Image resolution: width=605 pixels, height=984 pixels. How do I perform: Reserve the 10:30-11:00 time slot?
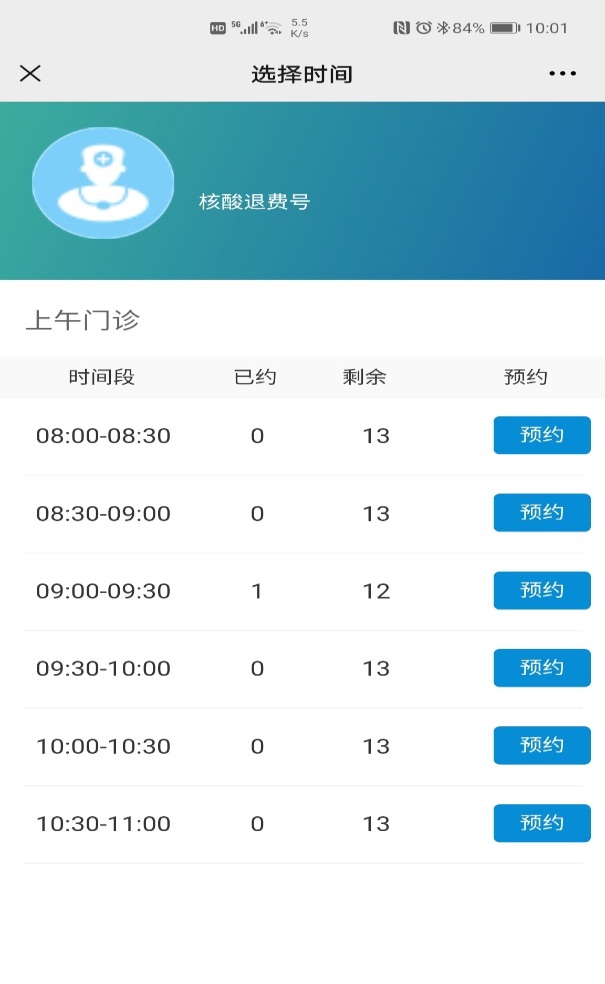(x=542, y=823)
